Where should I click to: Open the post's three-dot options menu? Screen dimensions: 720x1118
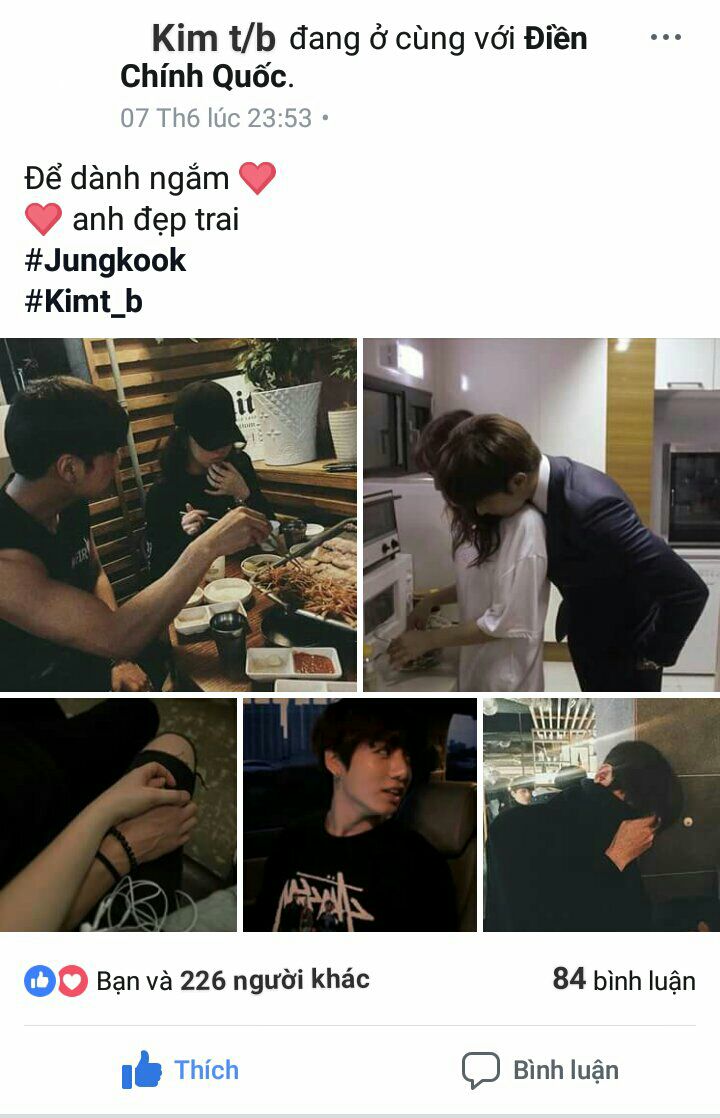(x=665, y=38)
